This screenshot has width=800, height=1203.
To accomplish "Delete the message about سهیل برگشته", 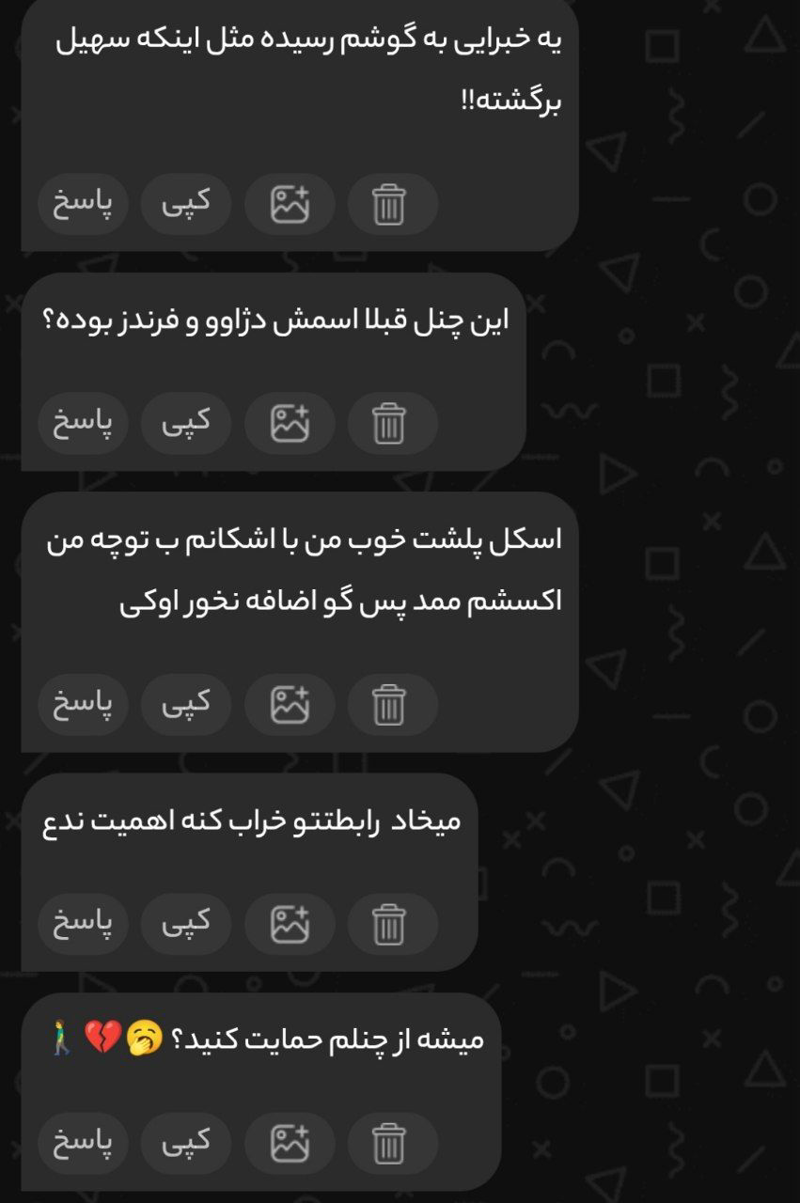I will click(391, 205).
